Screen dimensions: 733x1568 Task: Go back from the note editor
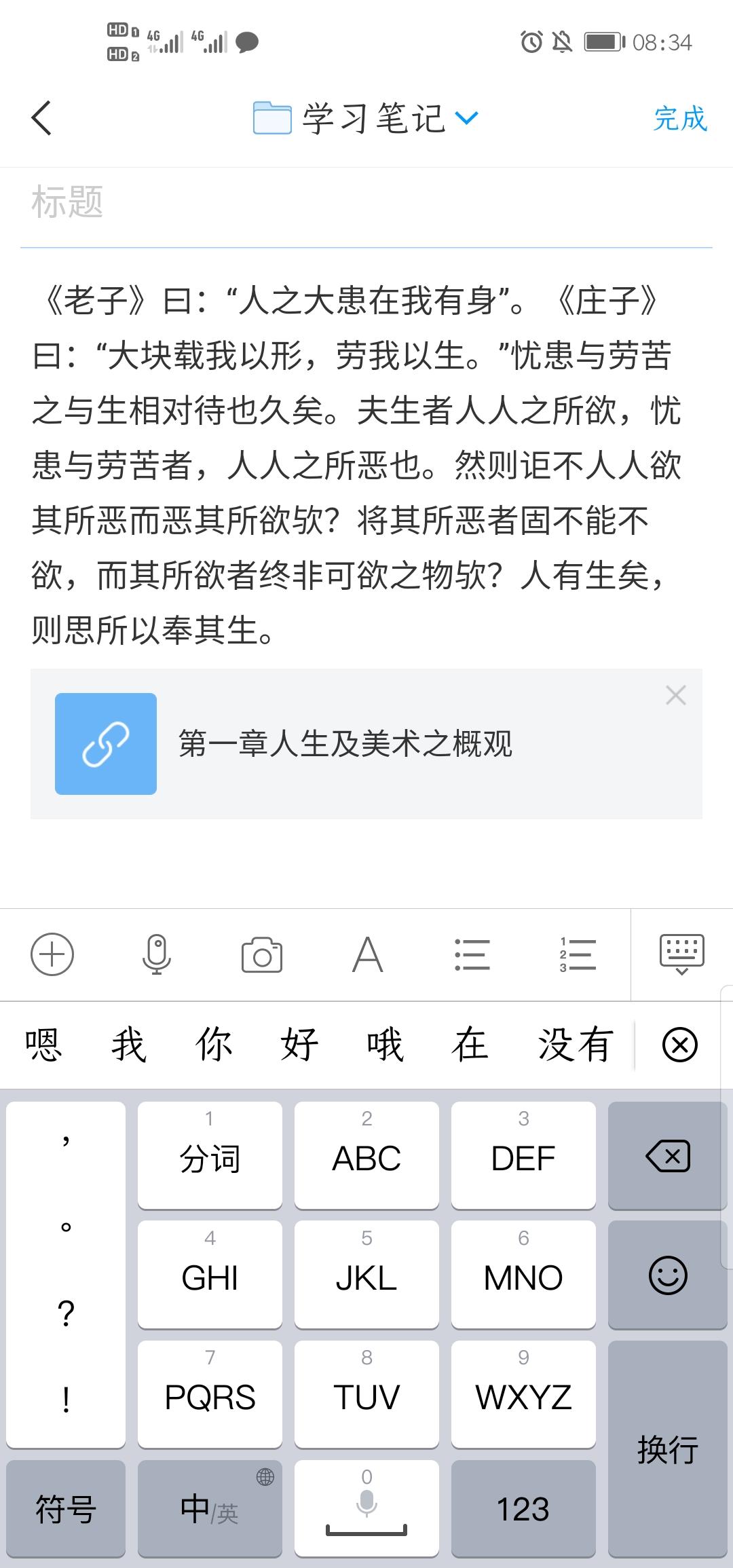[42, 118]
